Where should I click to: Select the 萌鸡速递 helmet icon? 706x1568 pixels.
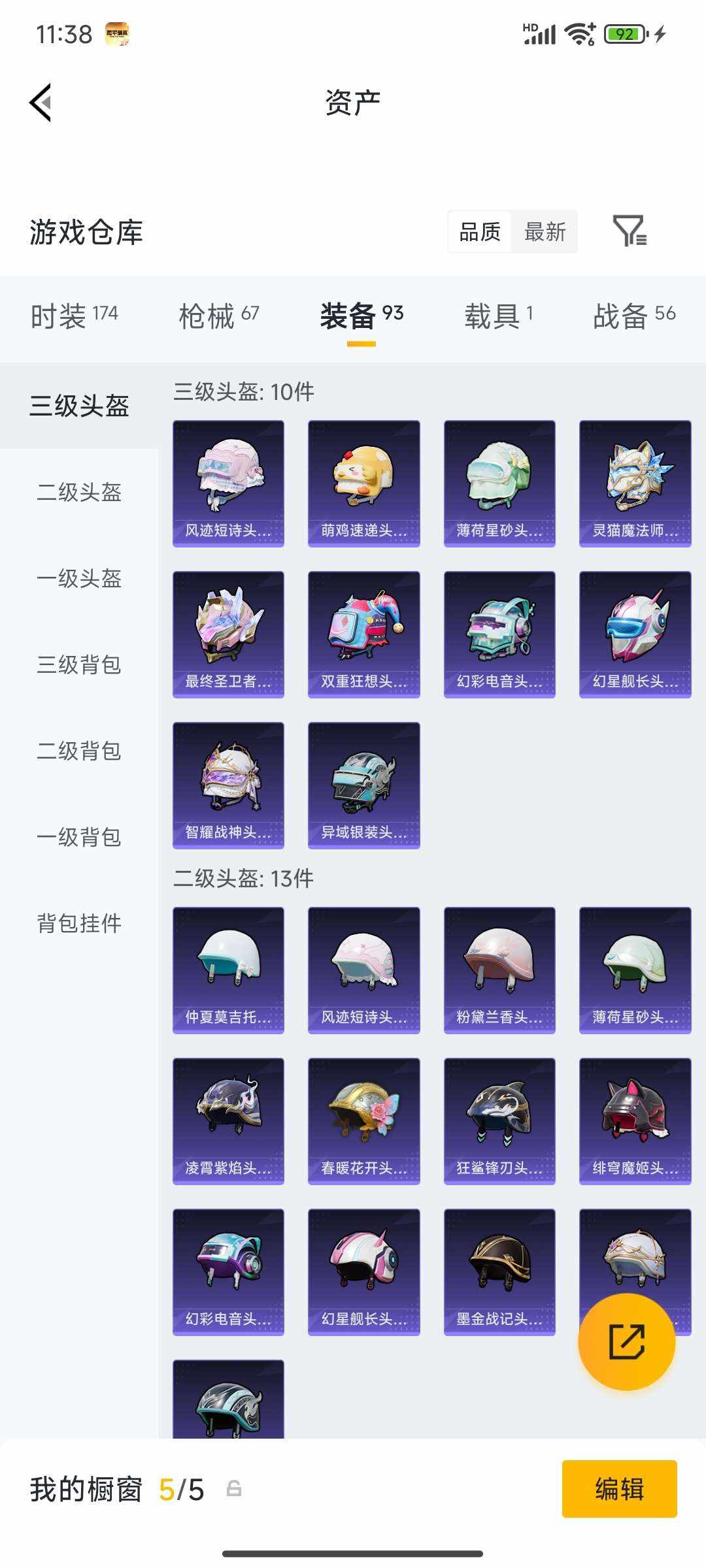coord(363,482)
